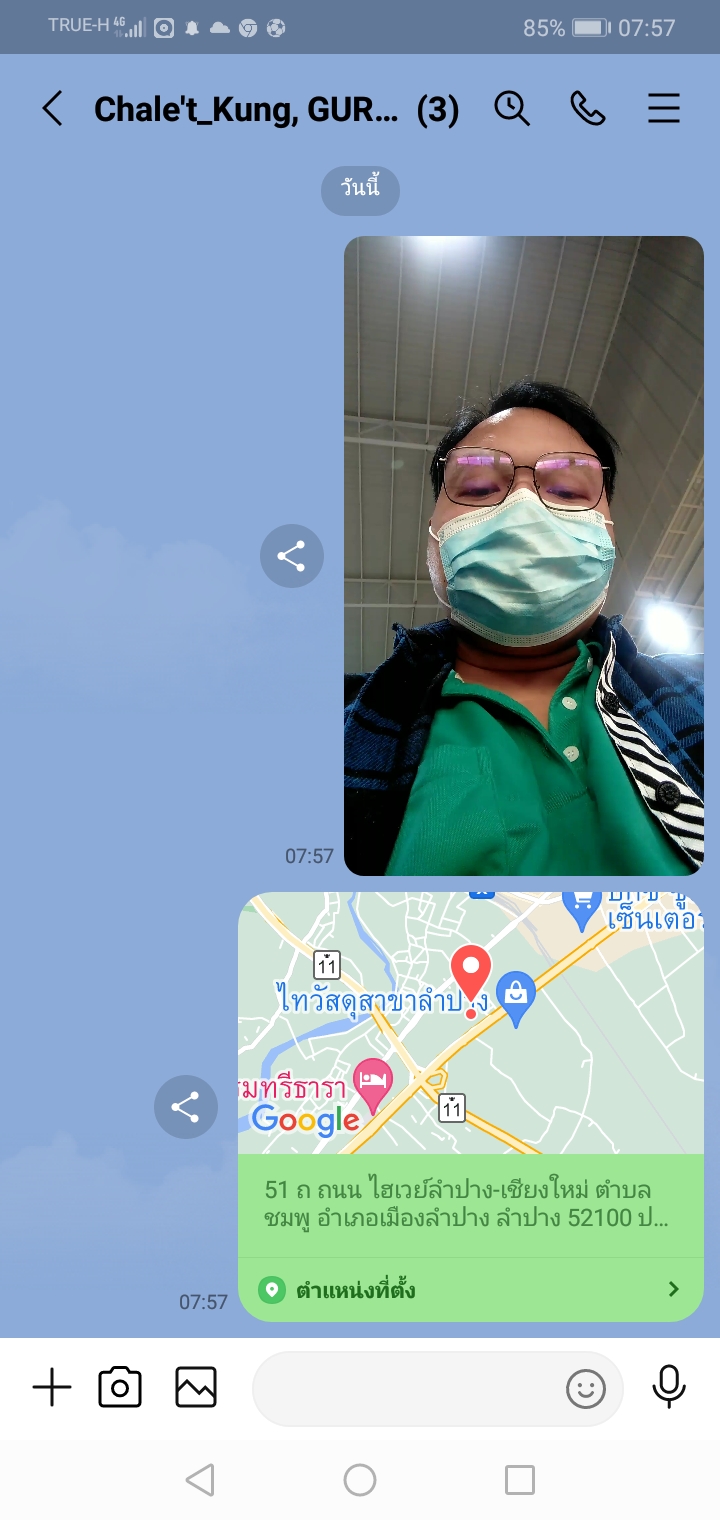Launch the camera to take a photo
Image resolution: width=720 pixels, height=1520 pixels.
click(120, 1388)
